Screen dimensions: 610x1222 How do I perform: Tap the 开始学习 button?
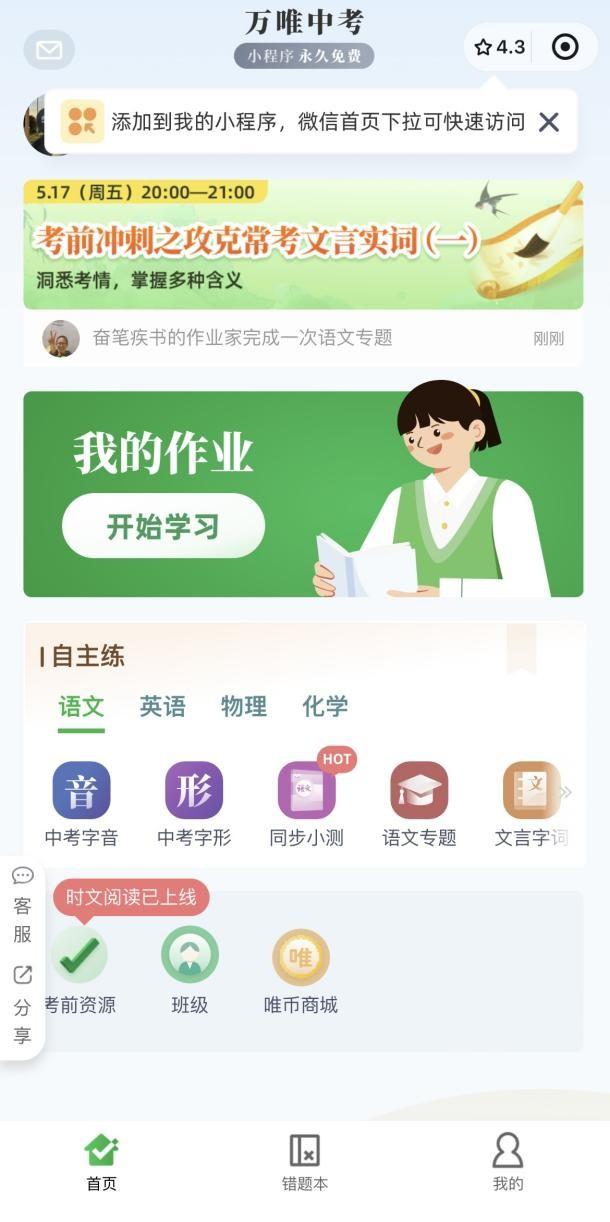point(163,526)
